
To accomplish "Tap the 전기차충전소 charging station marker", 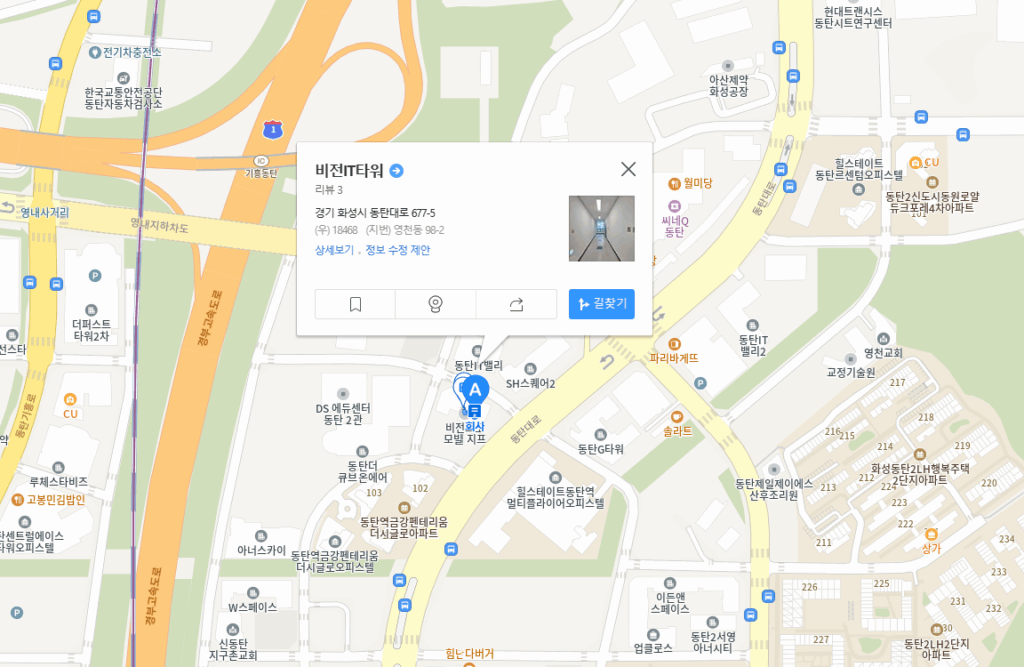I will pos(93,51).
